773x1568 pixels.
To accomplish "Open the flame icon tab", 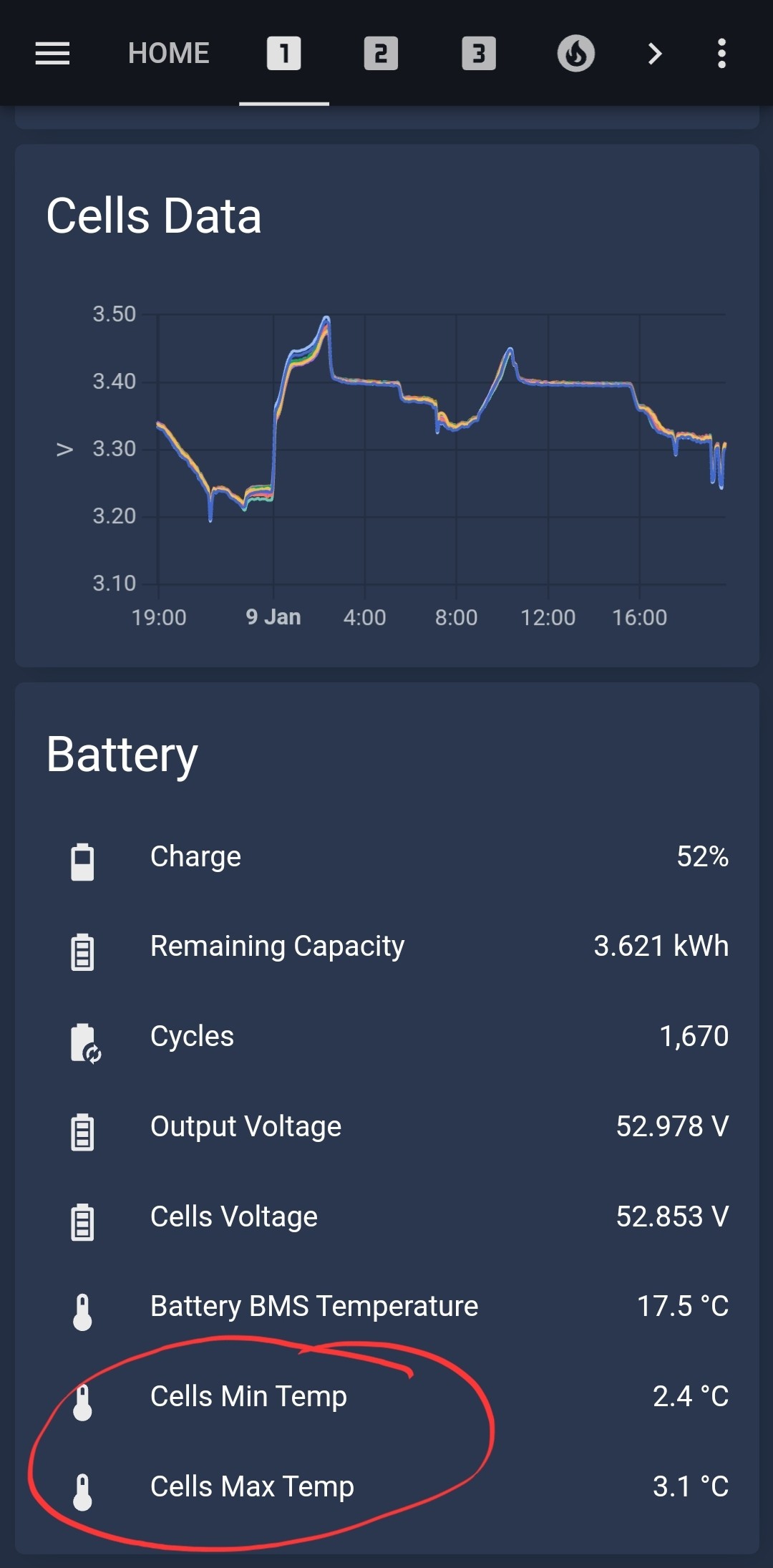I will [x=576, y=54].
